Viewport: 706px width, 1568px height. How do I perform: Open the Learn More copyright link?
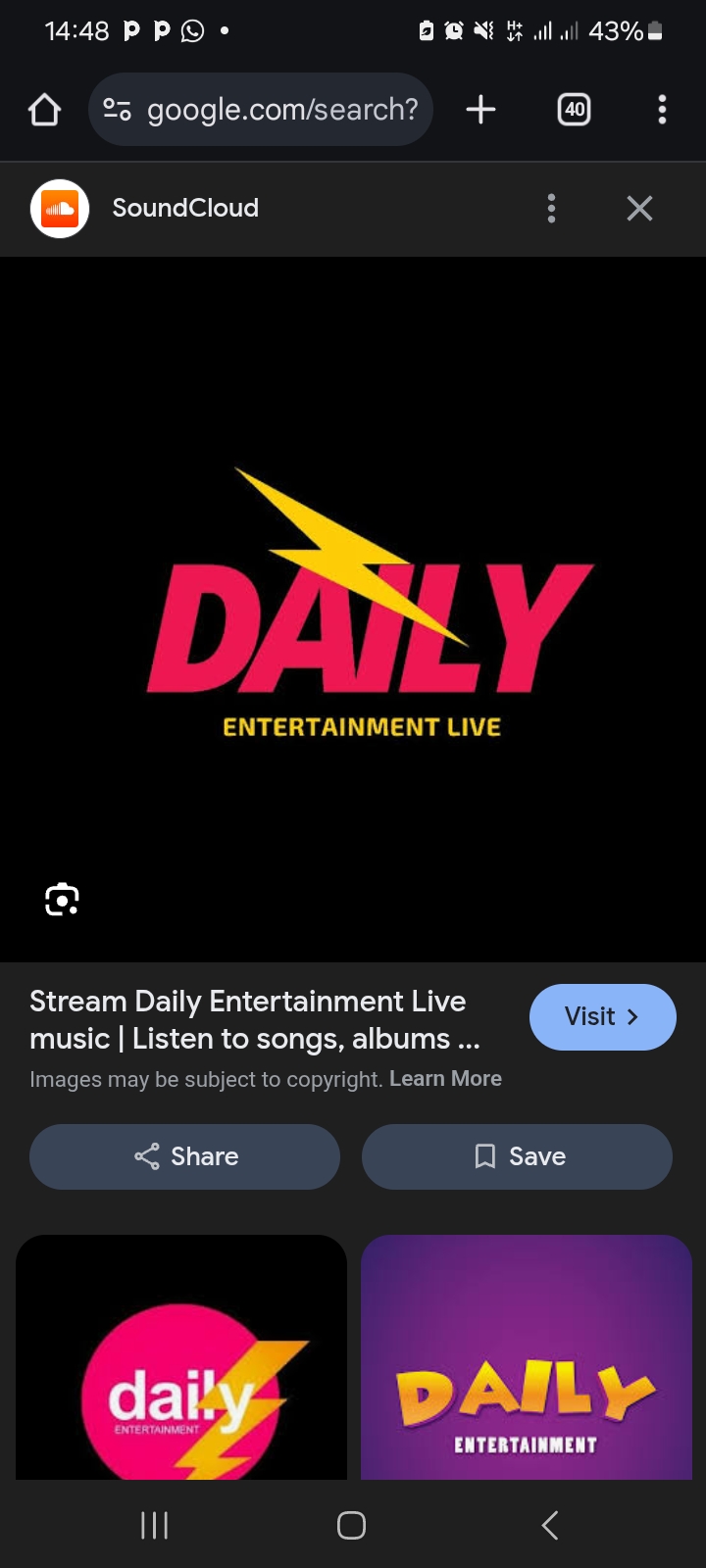pyautogui.click(x=445, y=1079)
